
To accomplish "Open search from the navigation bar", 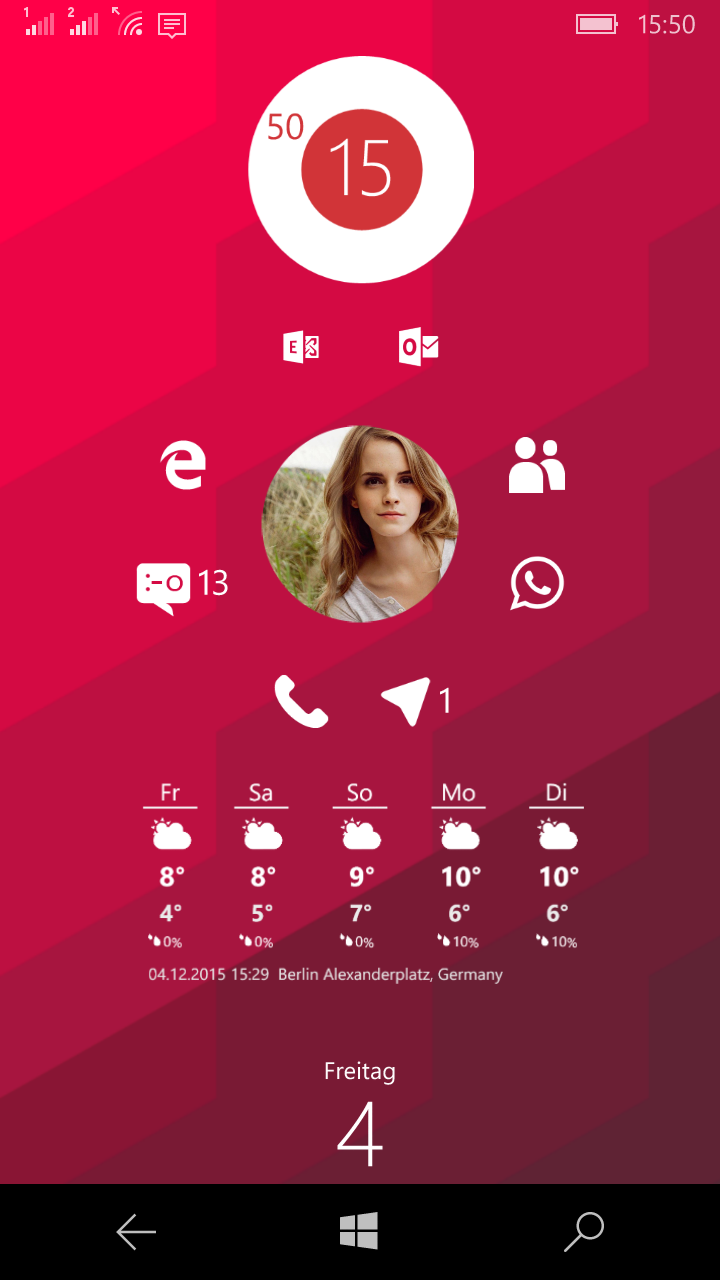I will click(584, 1232).
